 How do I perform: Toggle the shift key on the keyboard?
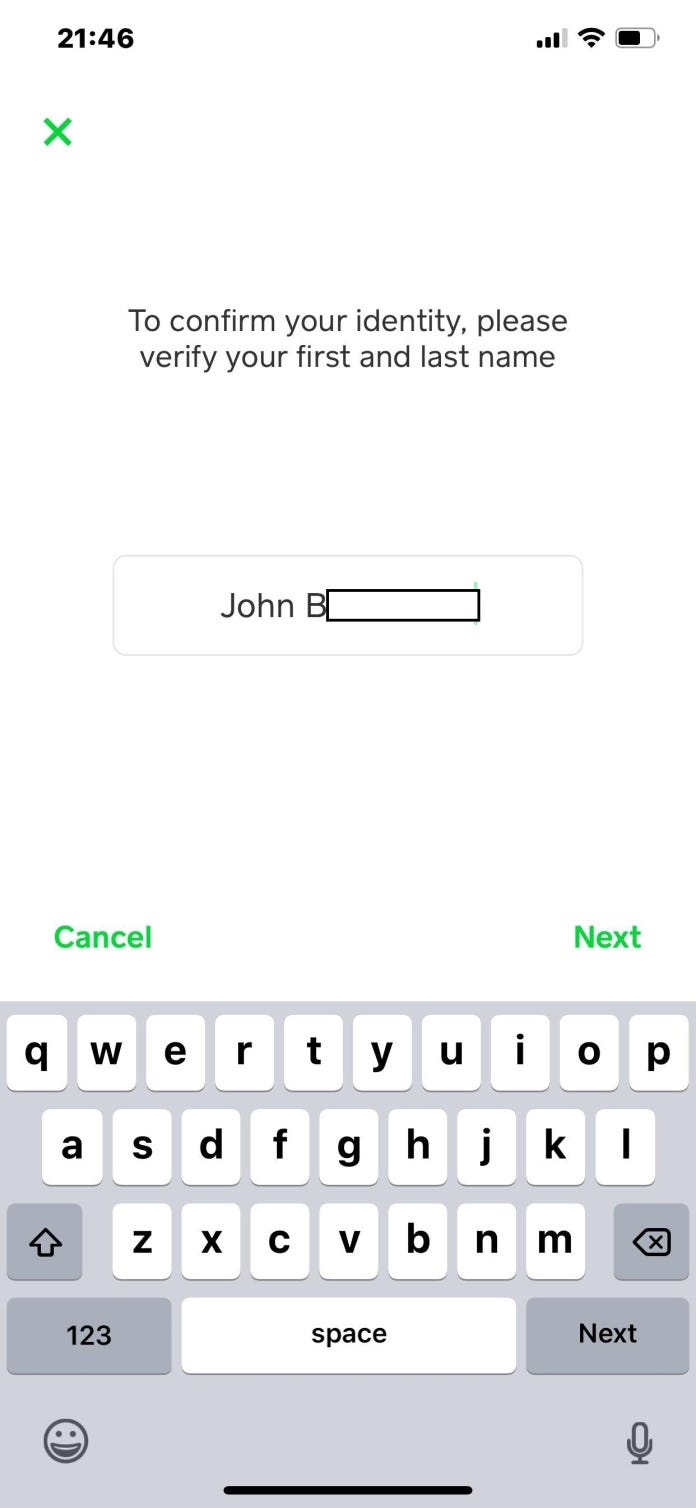click(x=44, y=1242)
